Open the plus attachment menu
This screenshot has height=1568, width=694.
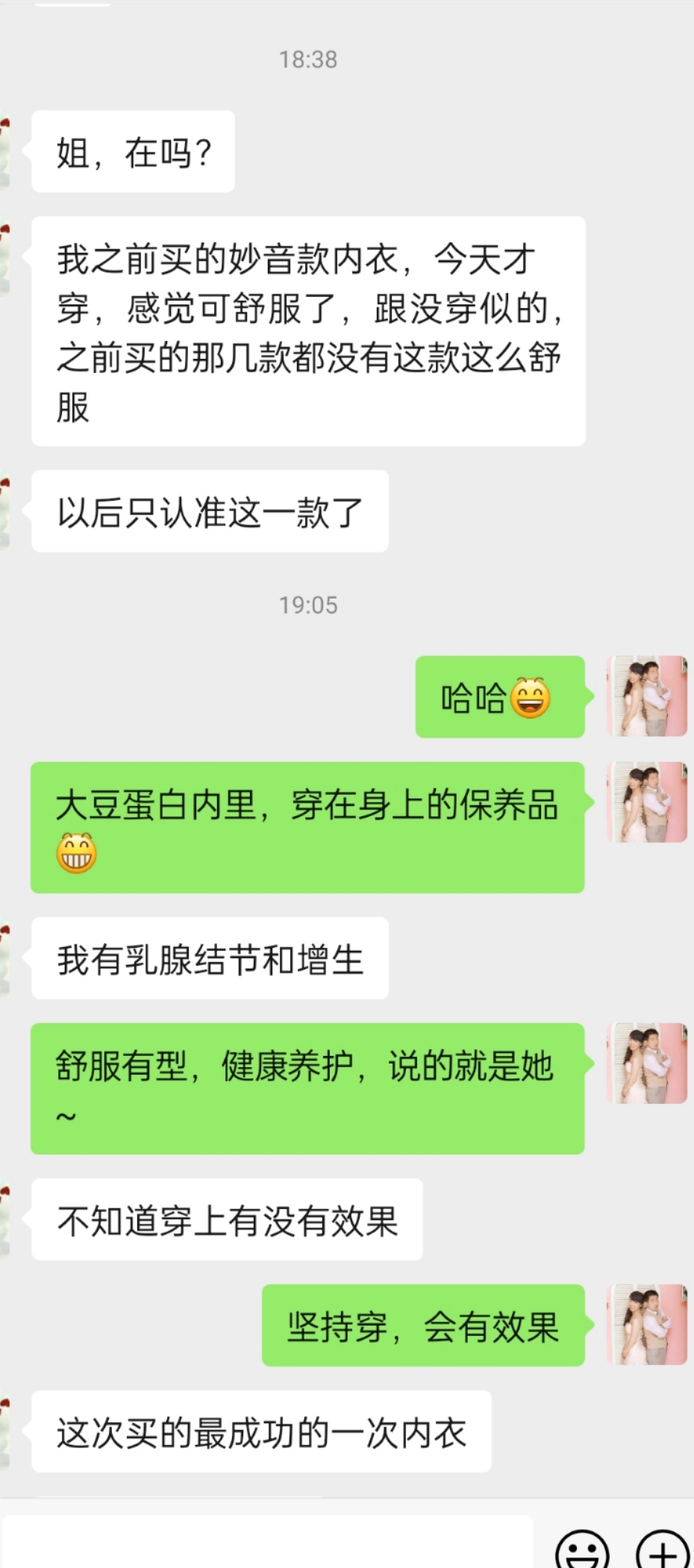pos(662,1549)
